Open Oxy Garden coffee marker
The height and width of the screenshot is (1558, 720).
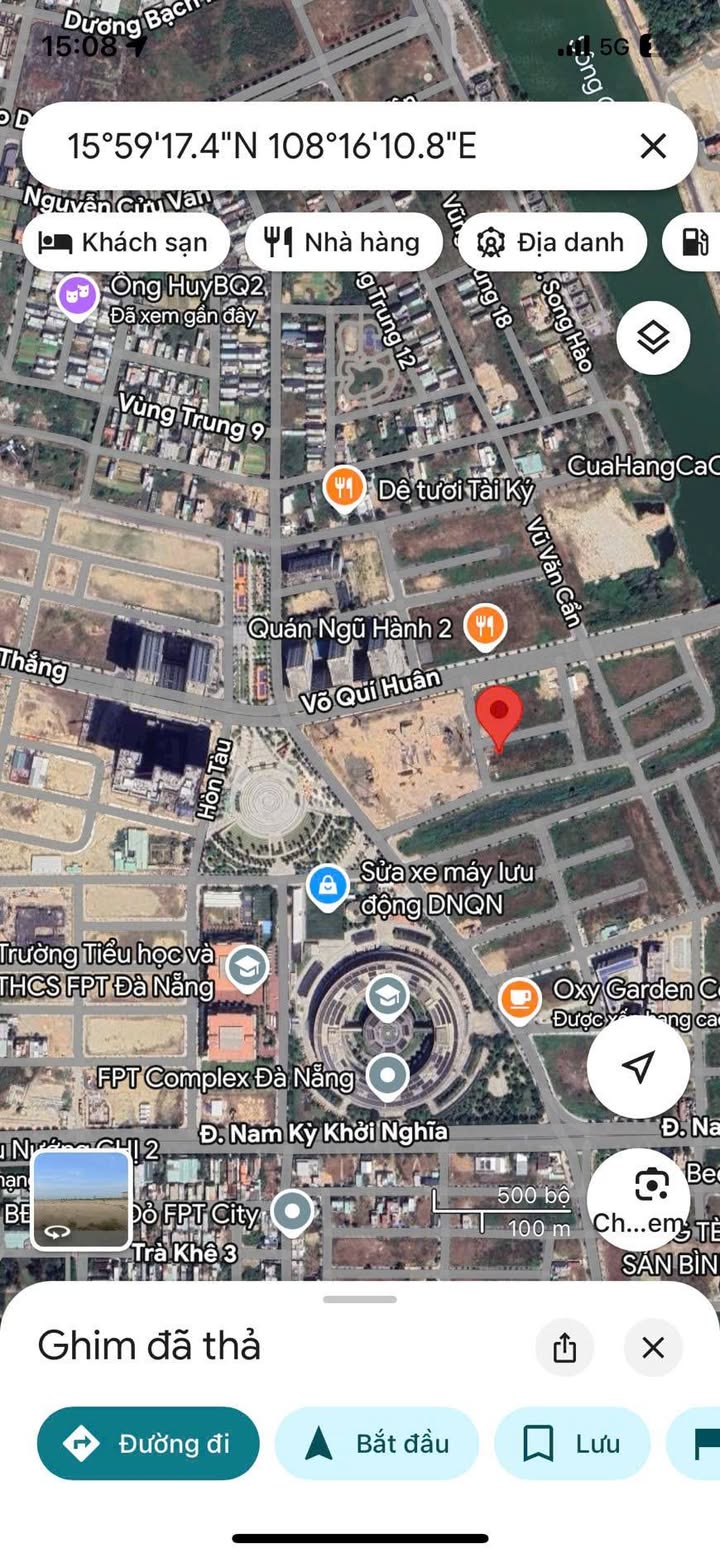coord(519,998)
